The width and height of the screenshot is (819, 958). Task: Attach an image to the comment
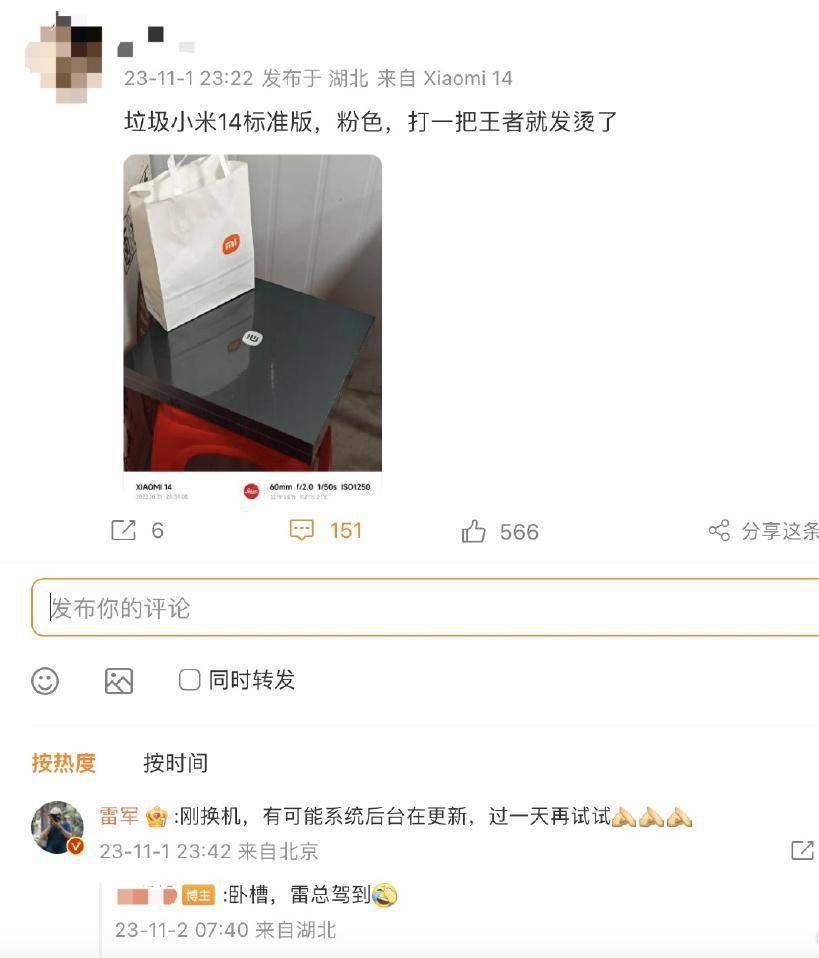point(119,681)
